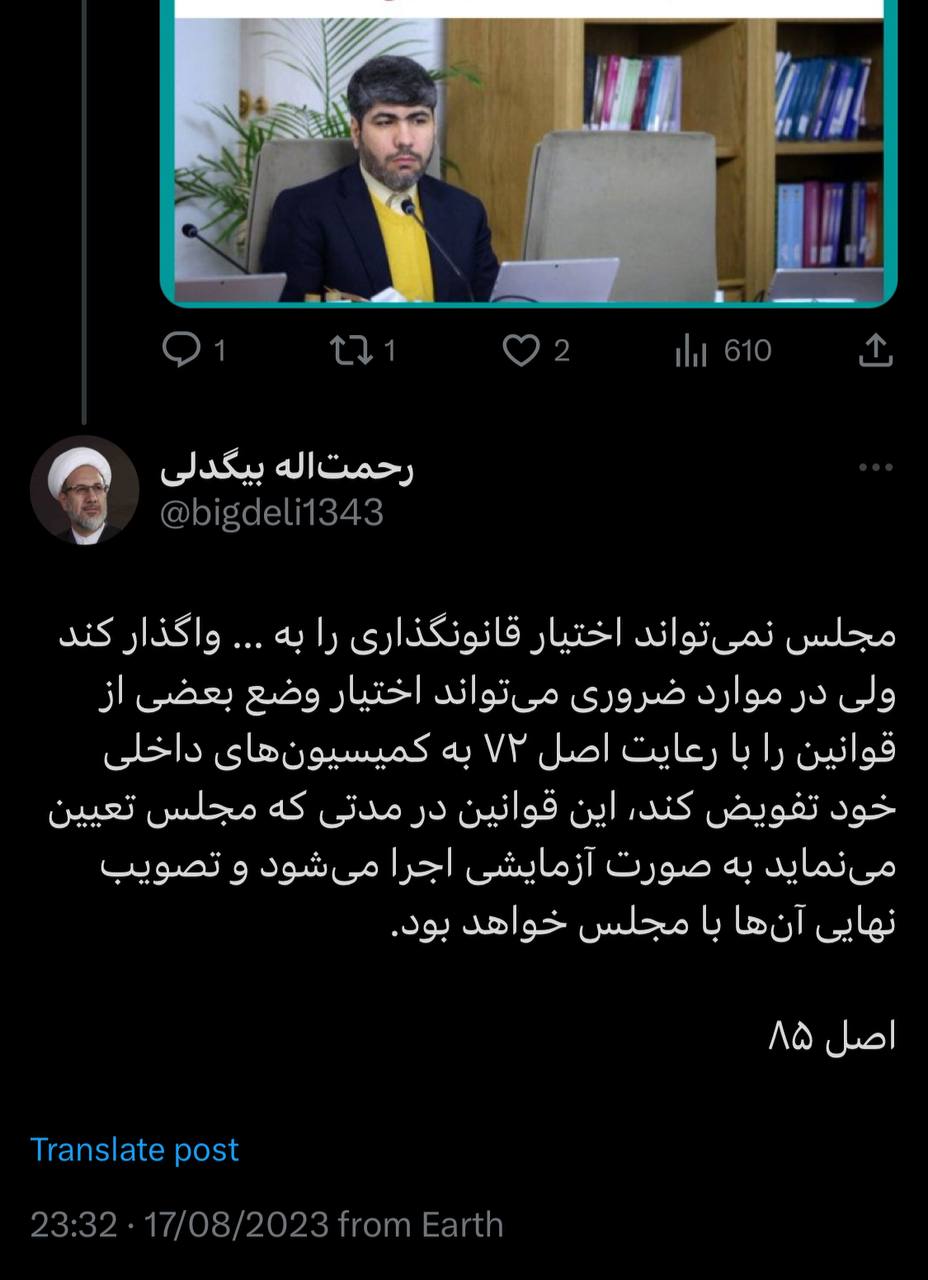Open the @bigdeli1343 handle
The image size is (928, 1280).
click(272, 513)
